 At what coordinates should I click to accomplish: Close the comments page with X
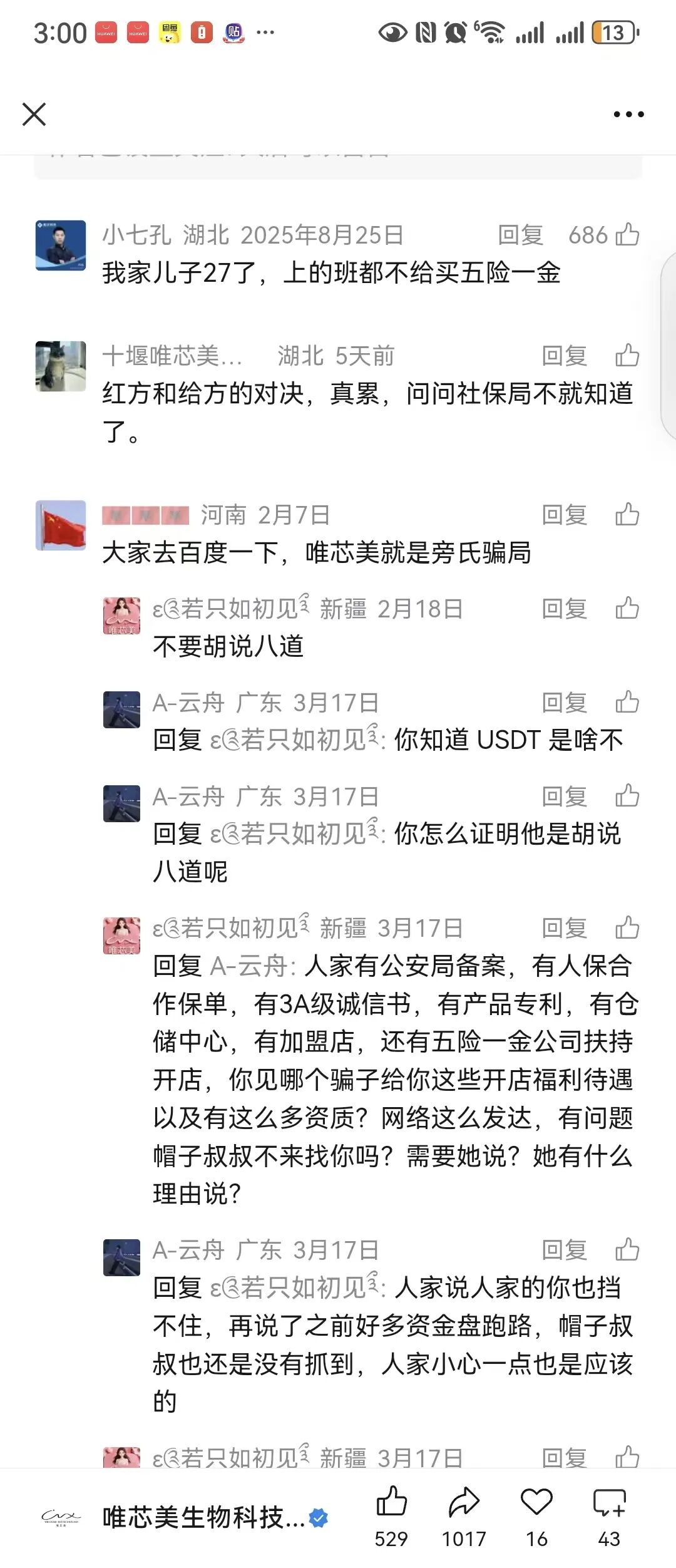click(34, 115)
